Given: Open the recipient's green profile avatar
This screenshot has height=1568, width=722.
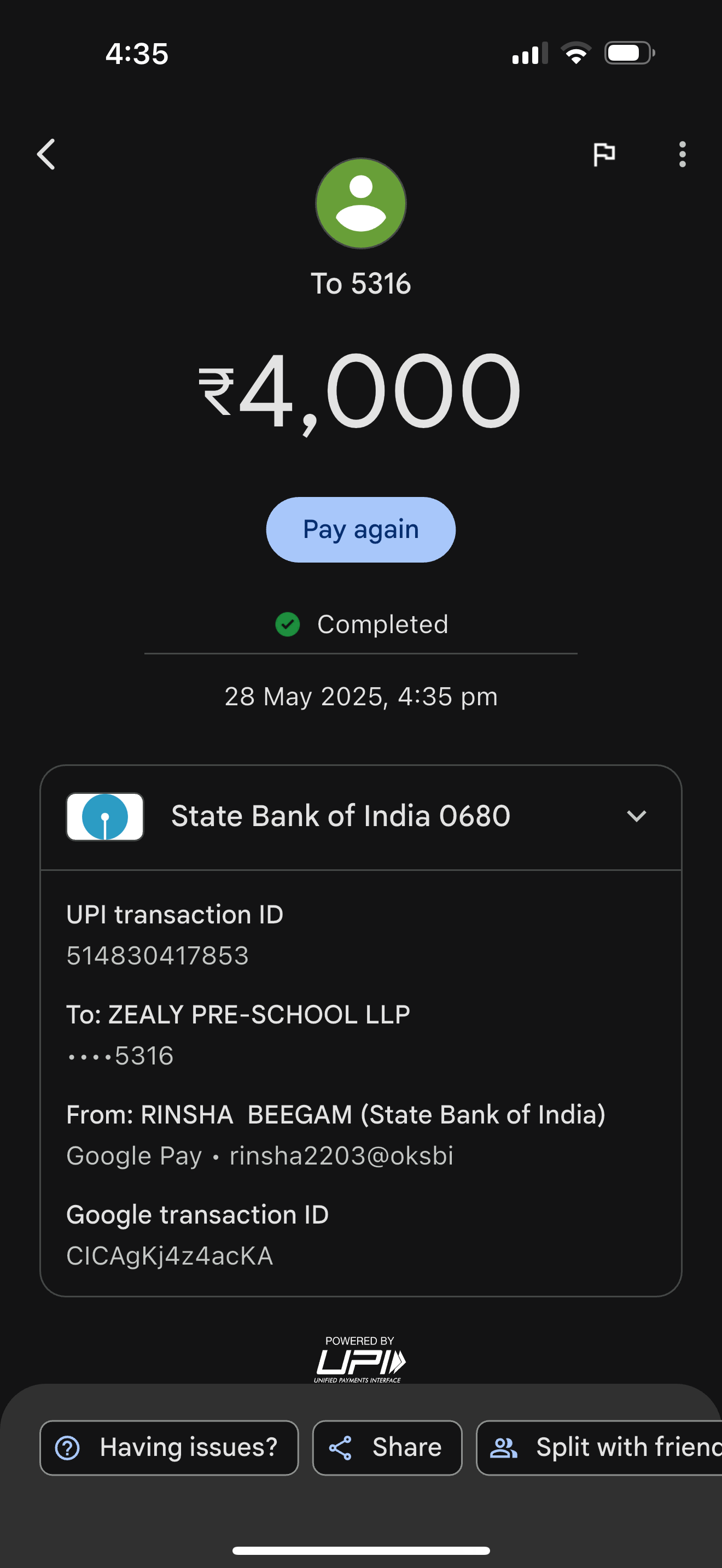Looking at the screenshot, I should (360, 203).
